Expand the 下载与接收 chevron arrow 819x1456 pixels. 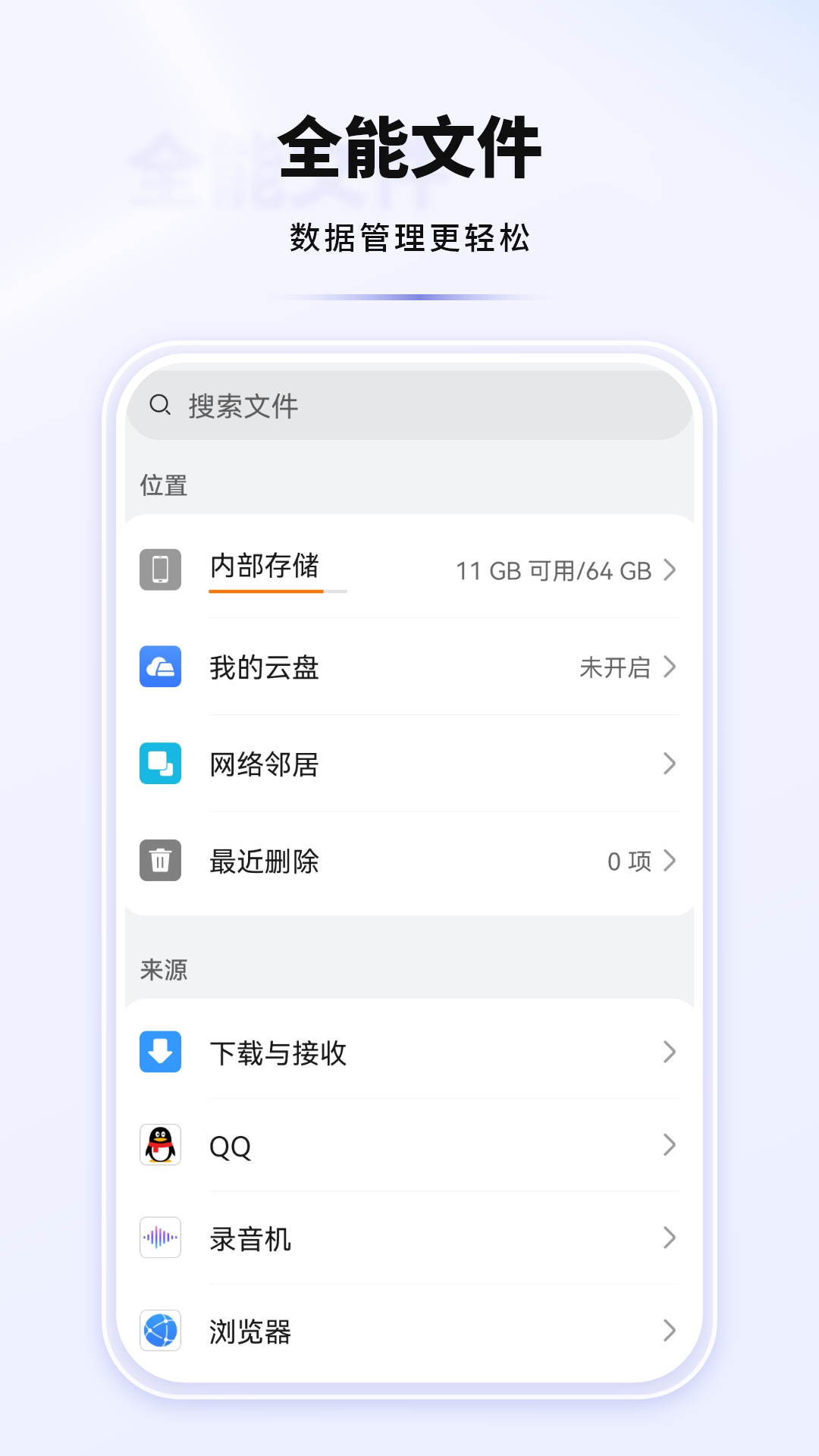tap(670, 1052)
